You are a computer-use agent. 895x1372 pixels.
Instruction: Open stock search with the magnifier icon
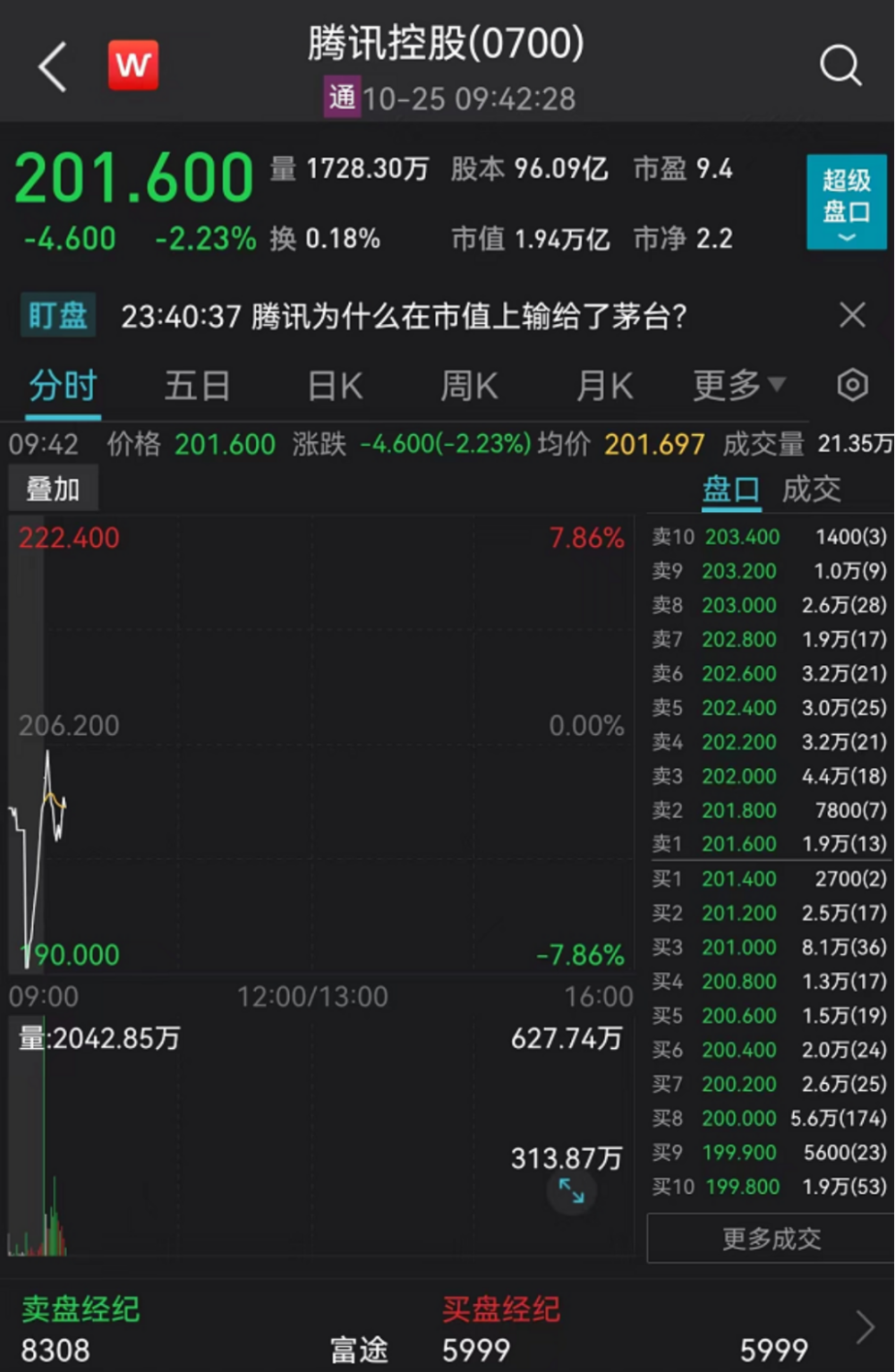click(x=838, y=64)
